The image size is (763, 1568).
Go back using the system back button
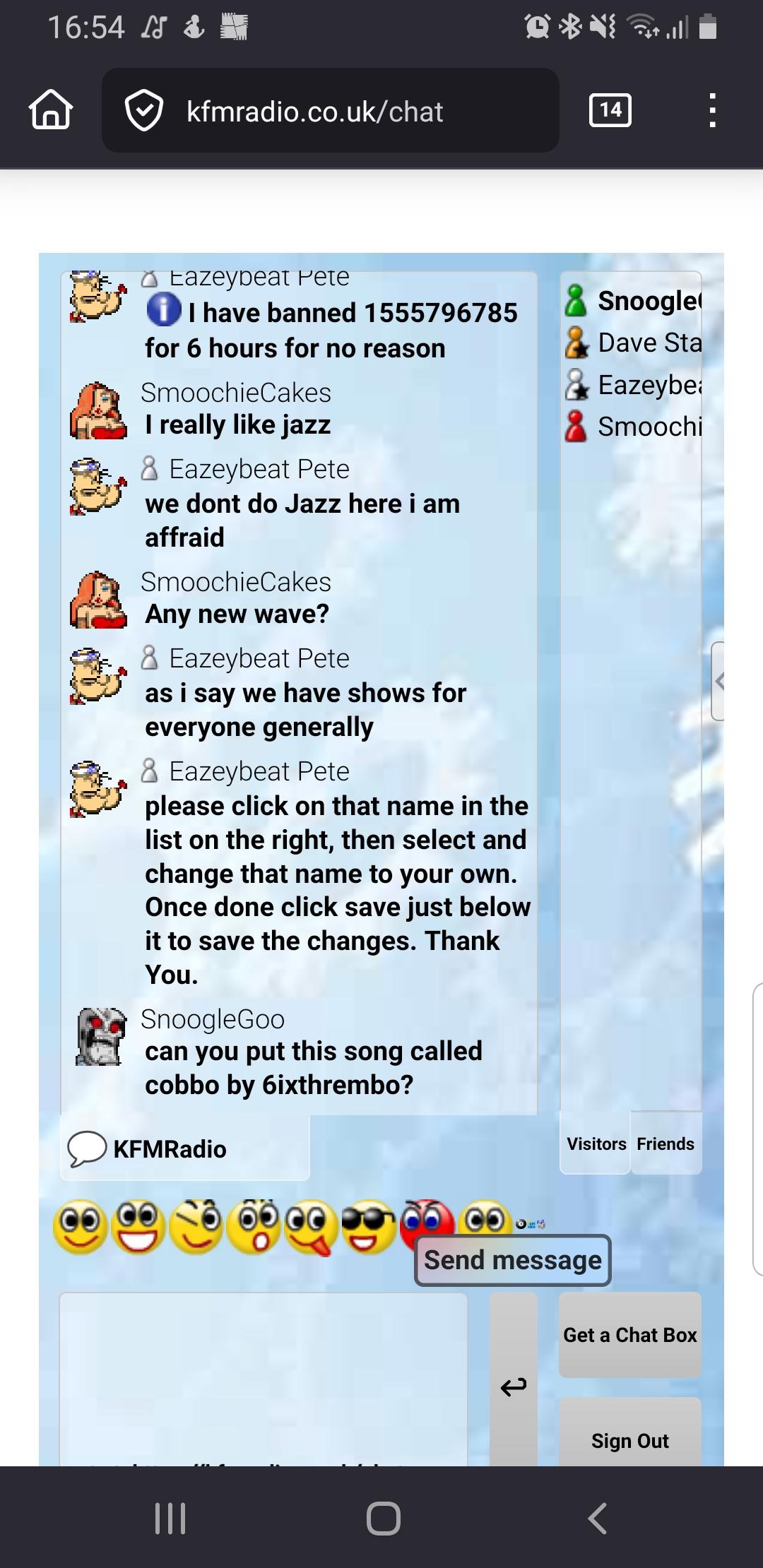coord(597,1517)
